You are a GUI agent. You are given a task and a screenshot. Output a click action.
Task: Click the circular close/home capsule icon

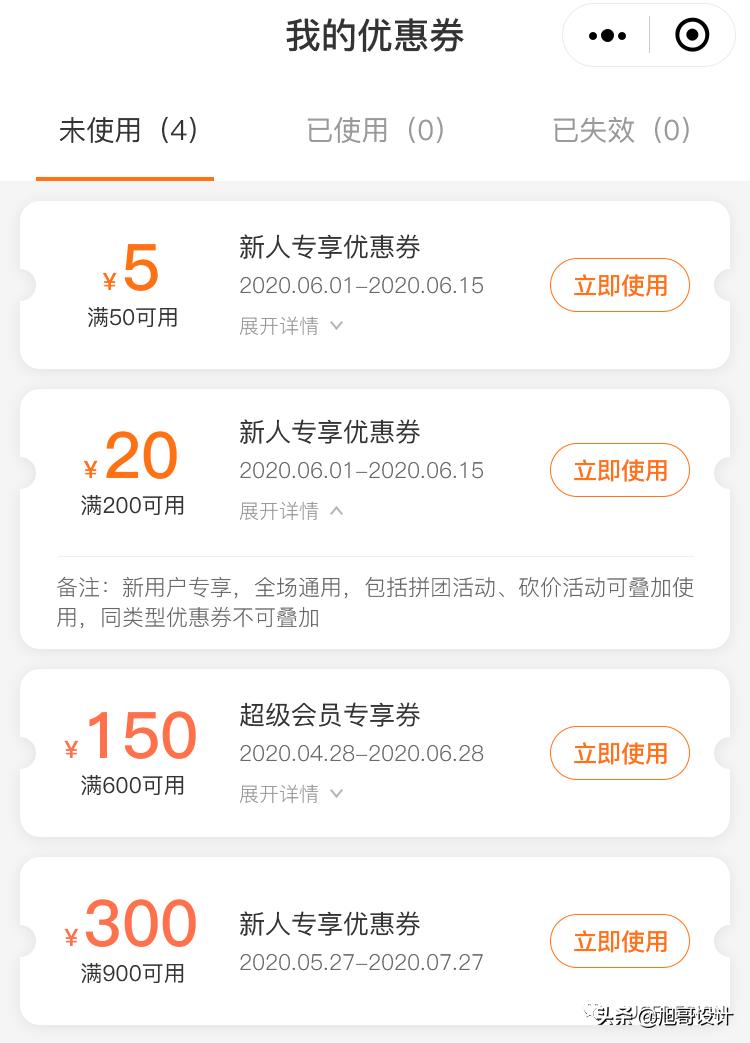pos(691,35)
